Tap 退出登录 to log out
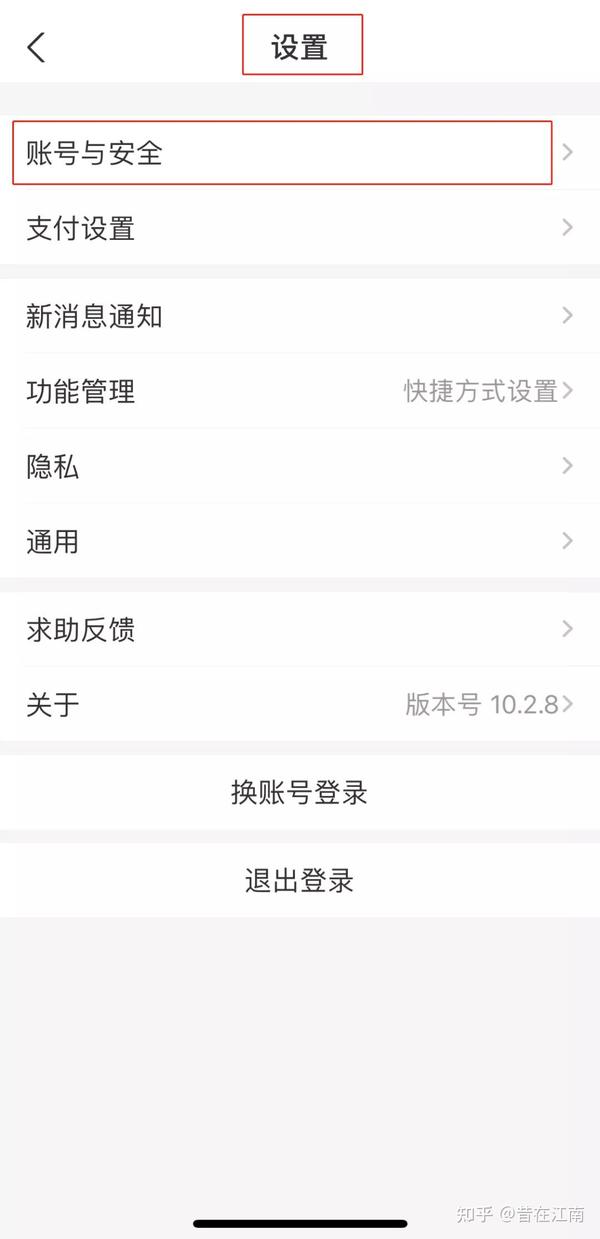The image size is (600, 1239). pyautogui.click(x=300, y=880)
